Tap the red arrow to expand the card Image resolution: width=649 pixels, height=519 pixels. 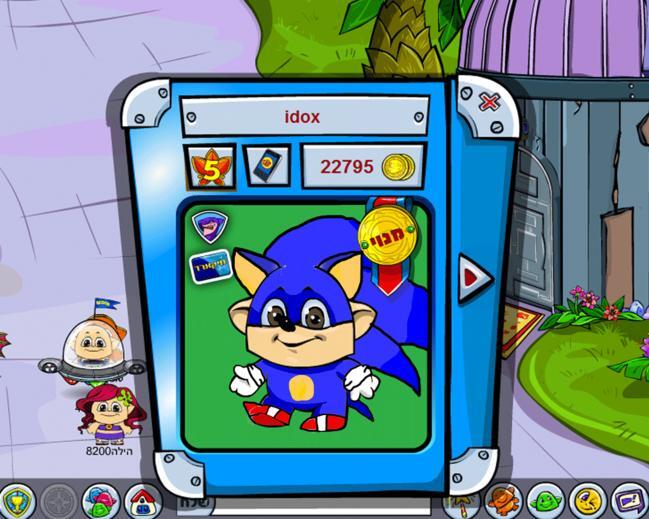[475, 278]
